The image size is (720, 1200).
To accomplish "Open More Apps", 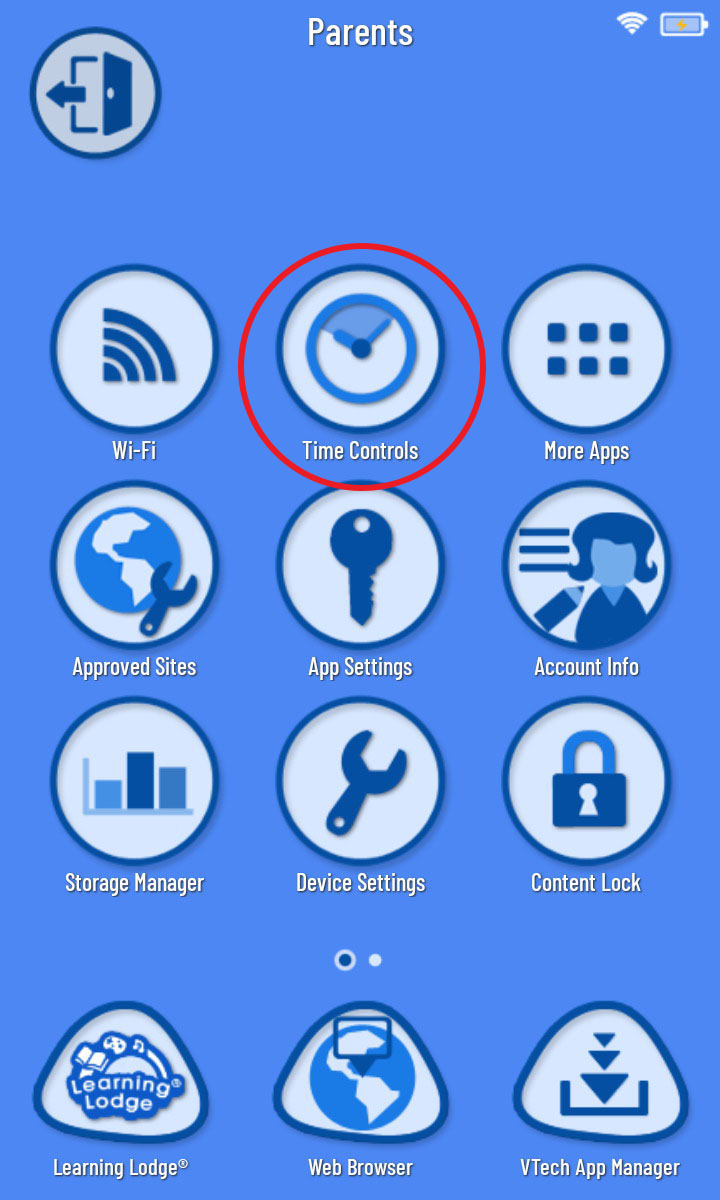I will [x=586, y=349].
